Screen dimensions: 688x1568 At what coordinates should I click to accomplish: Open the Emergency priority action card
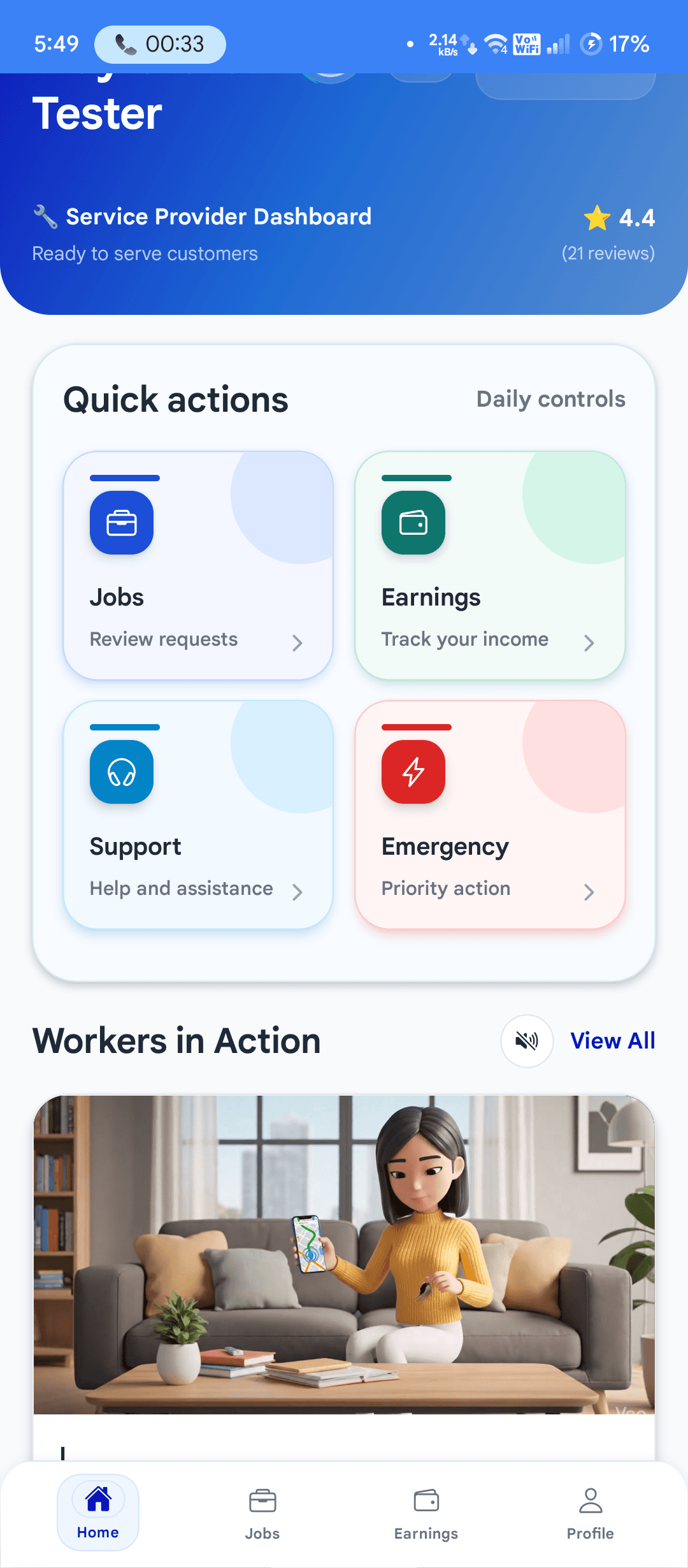coord(490,815)
